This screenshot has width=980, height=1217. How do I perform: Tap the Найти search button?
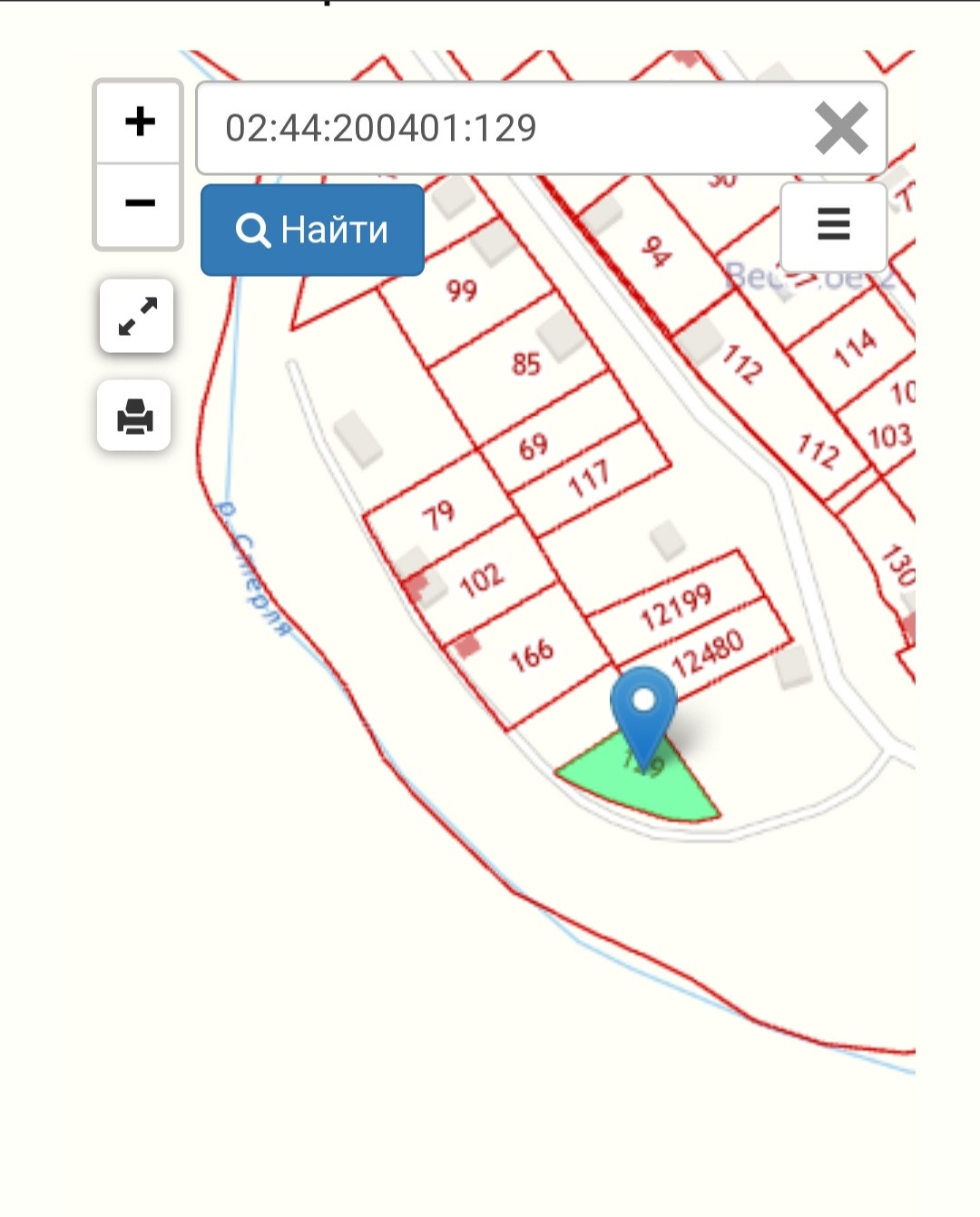(x=312, y=230)
